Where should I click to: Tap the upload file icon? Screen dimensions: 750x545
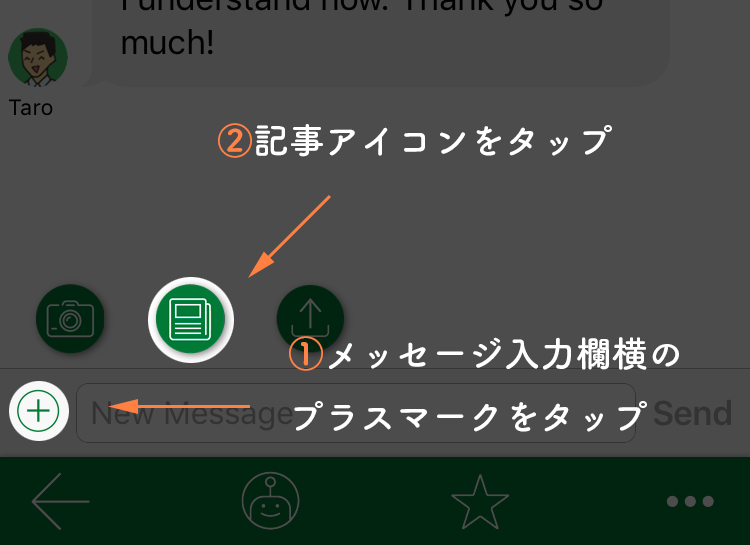pyautogui.click(x=310, y=318)
